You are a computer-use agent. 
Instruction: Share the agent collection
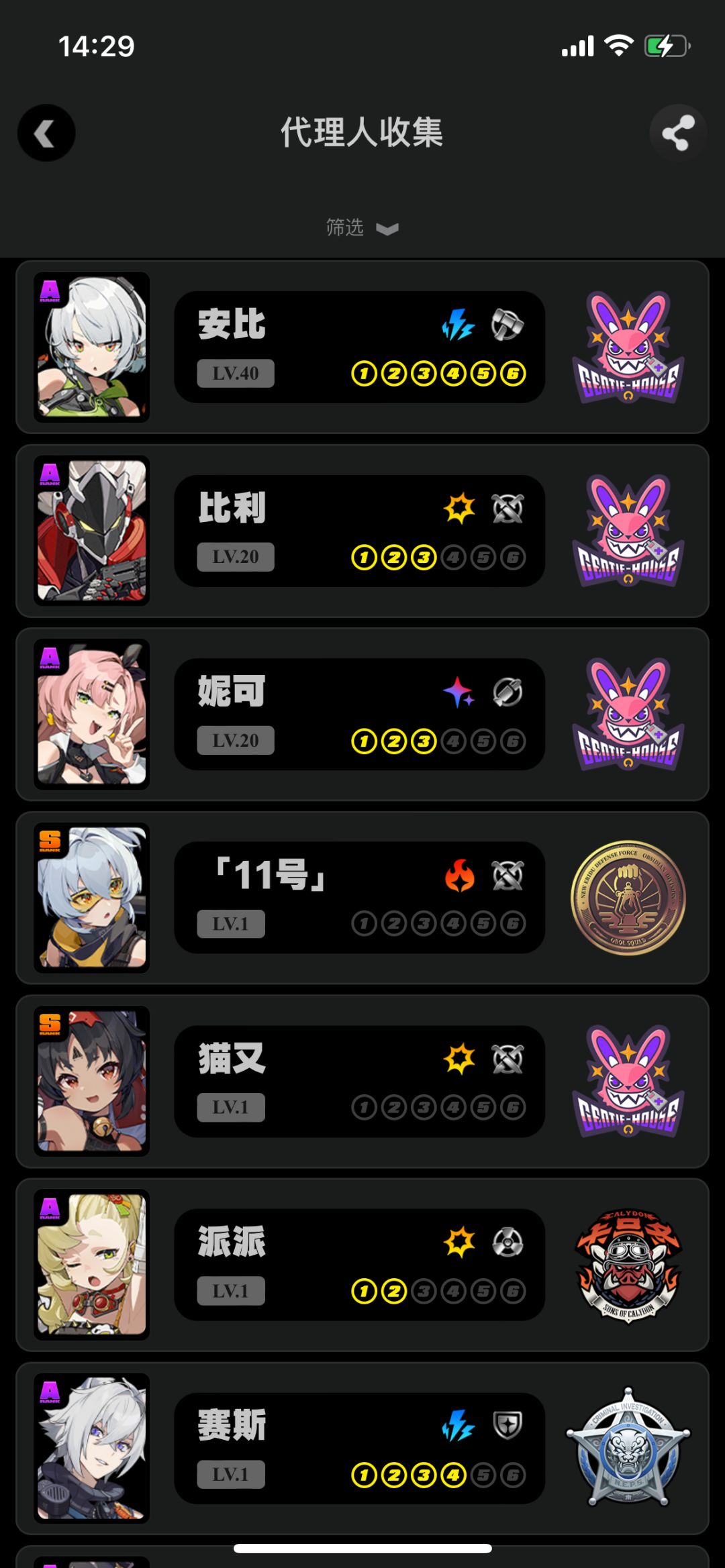point(678,133)
